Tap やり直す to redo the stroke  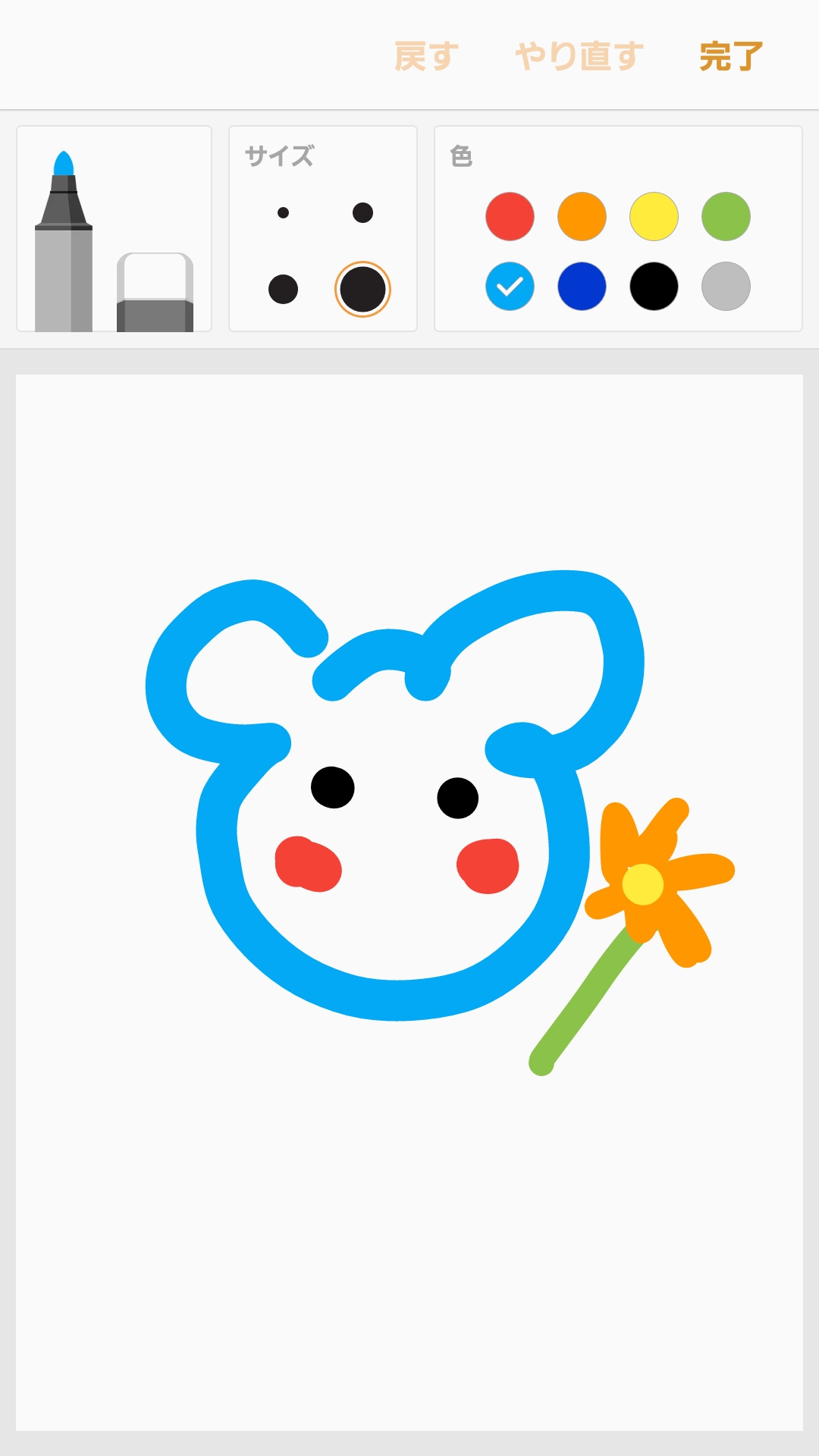[579, 57]
